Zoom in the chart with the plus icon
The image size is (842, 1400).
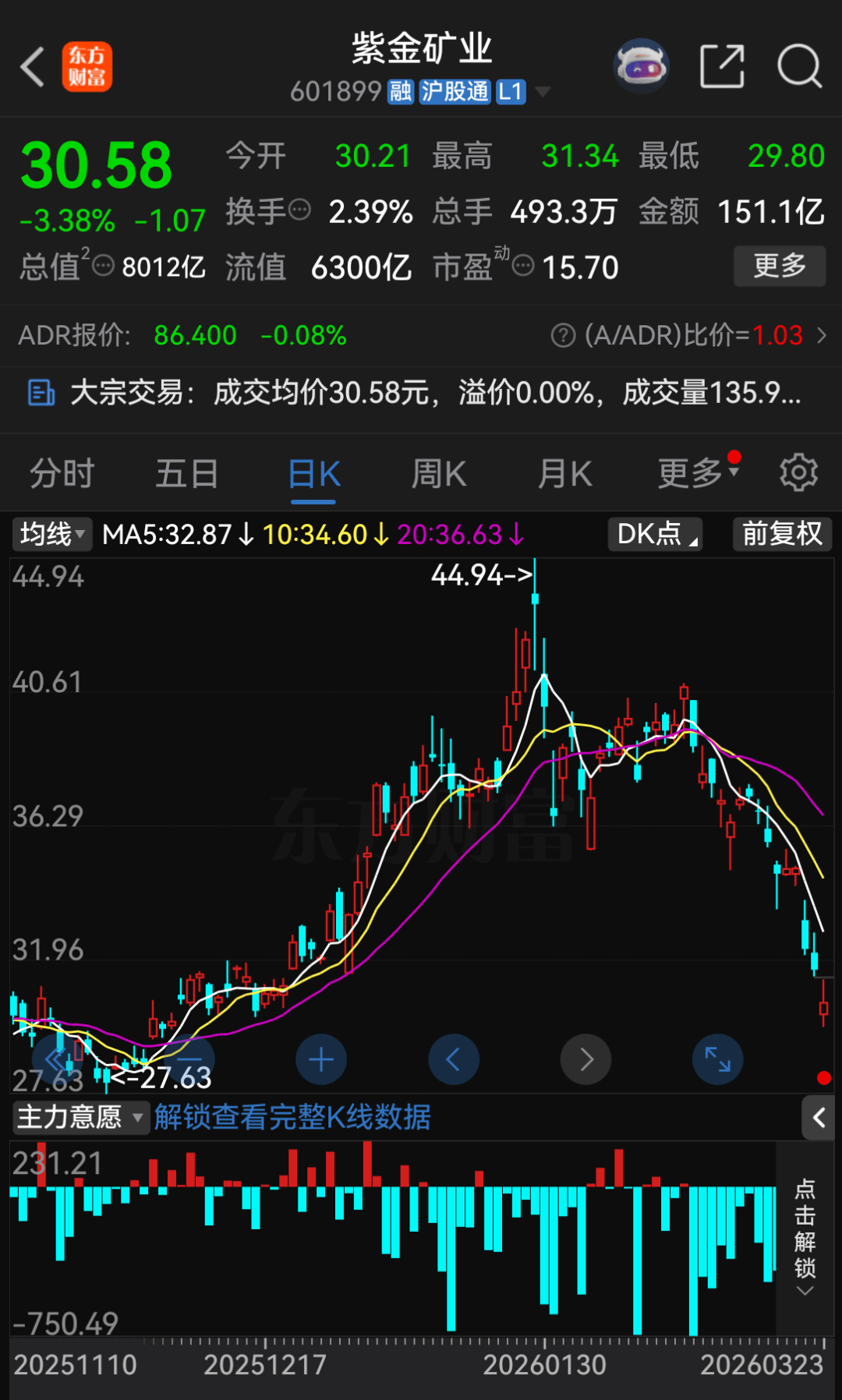tap(321, 1059)
